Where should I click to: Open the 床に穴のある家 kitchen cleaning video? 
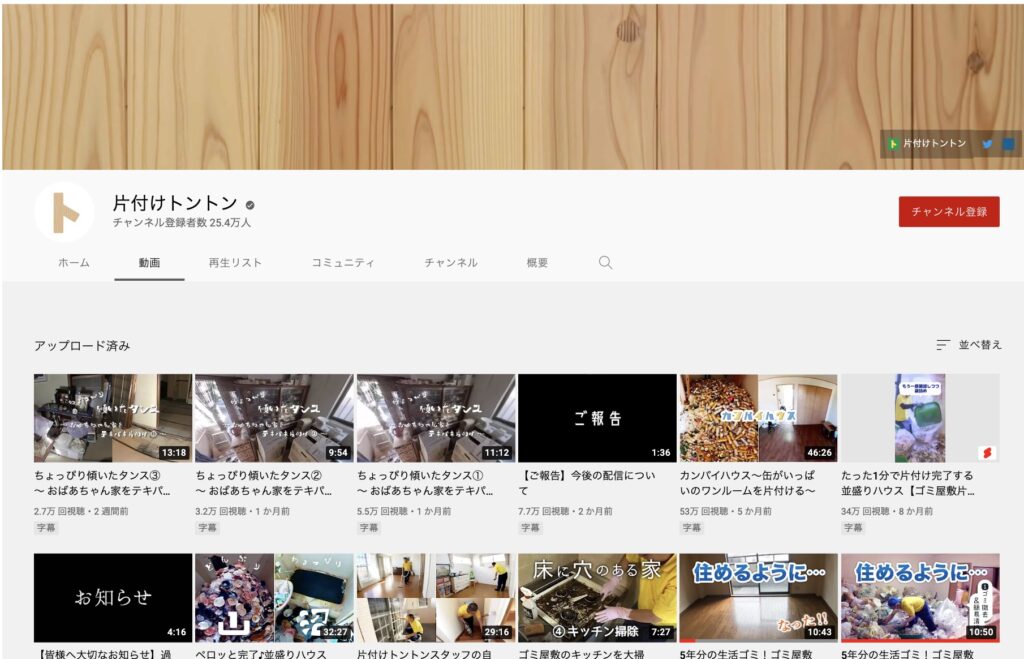coord(597,597)
